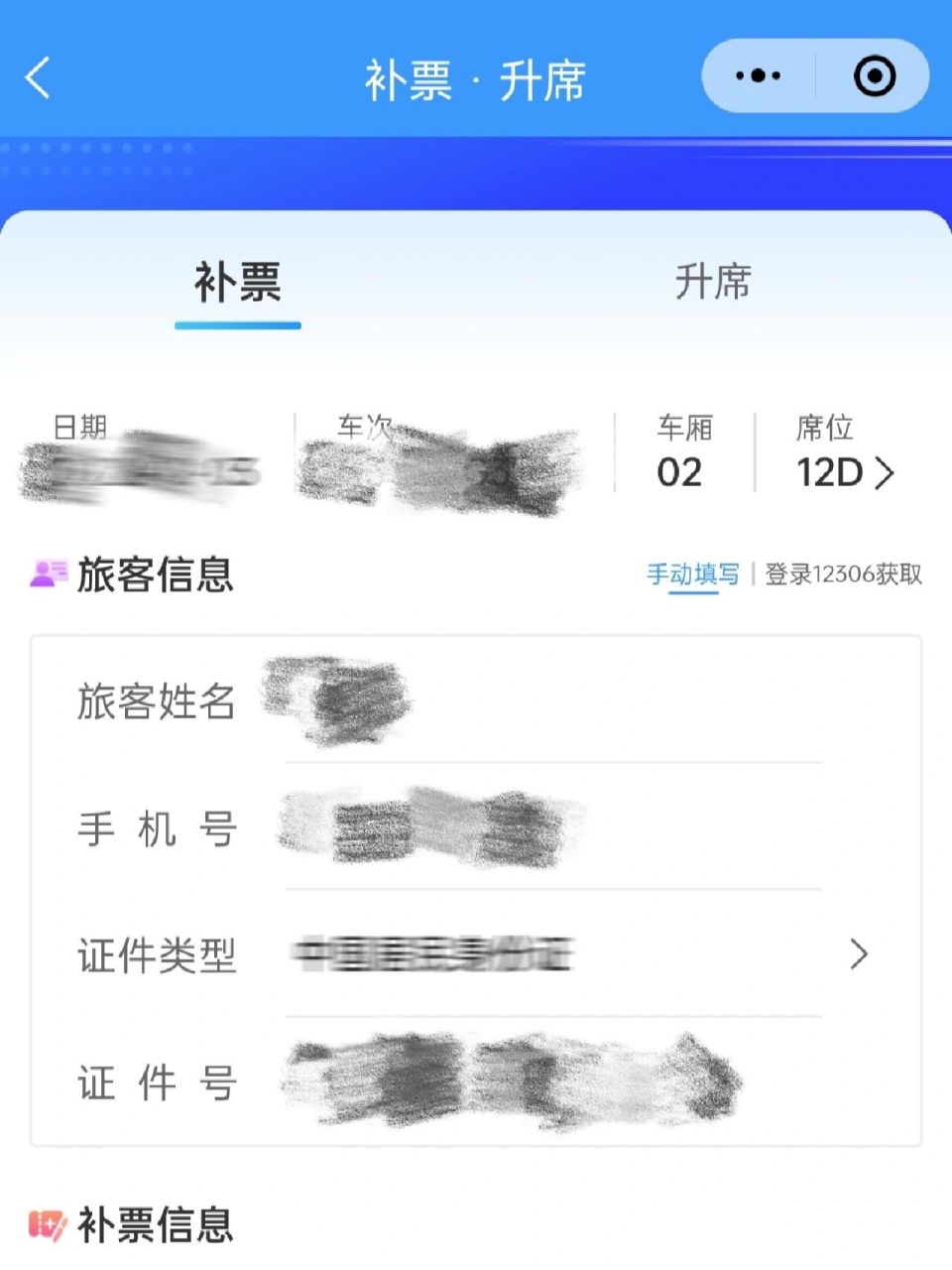The width and height of the screenshot is (952, 1270).
Task: Tap the circular mini program exit button
Action: 873,75
